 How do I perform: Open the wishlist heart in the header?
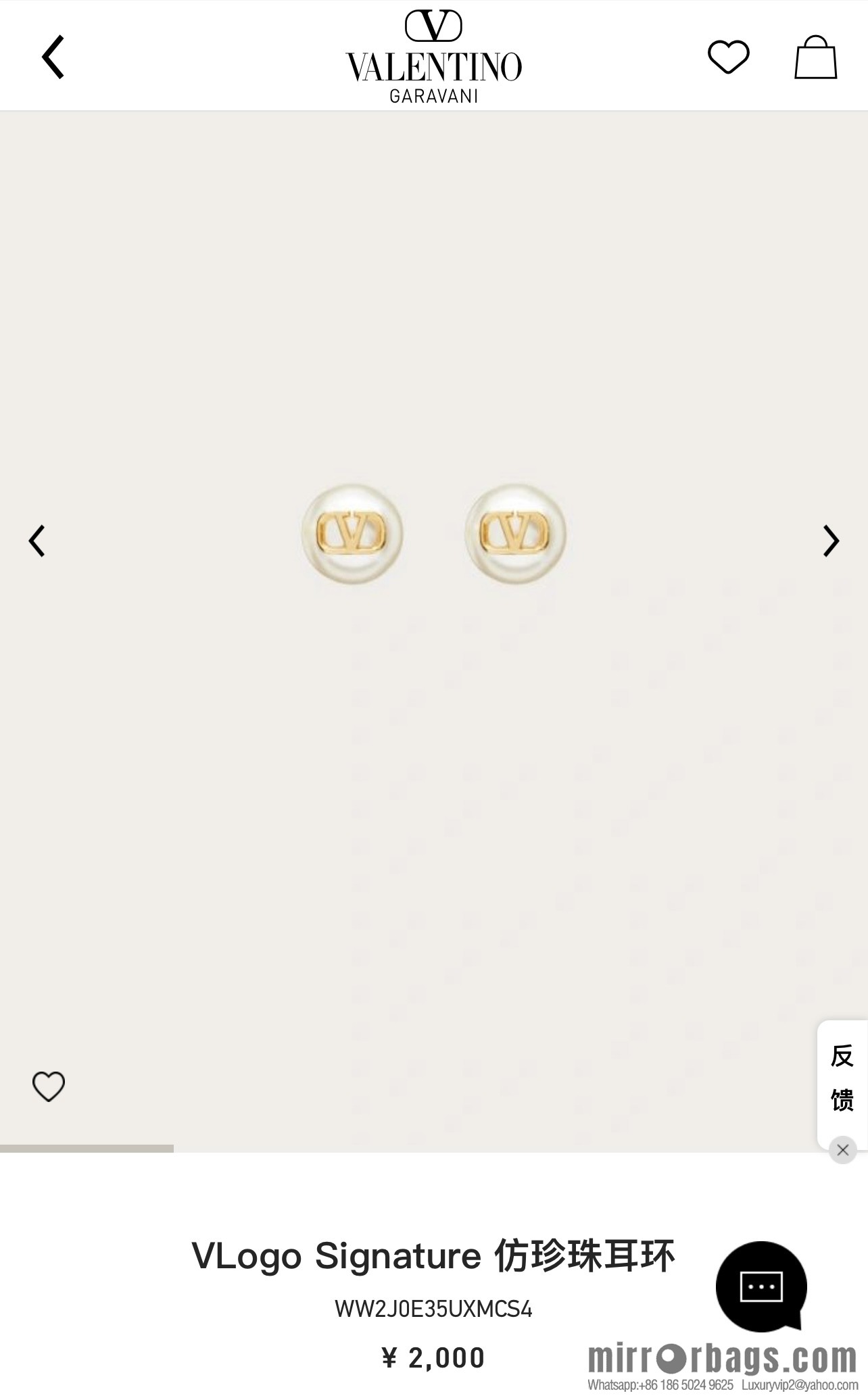point(728,57)
